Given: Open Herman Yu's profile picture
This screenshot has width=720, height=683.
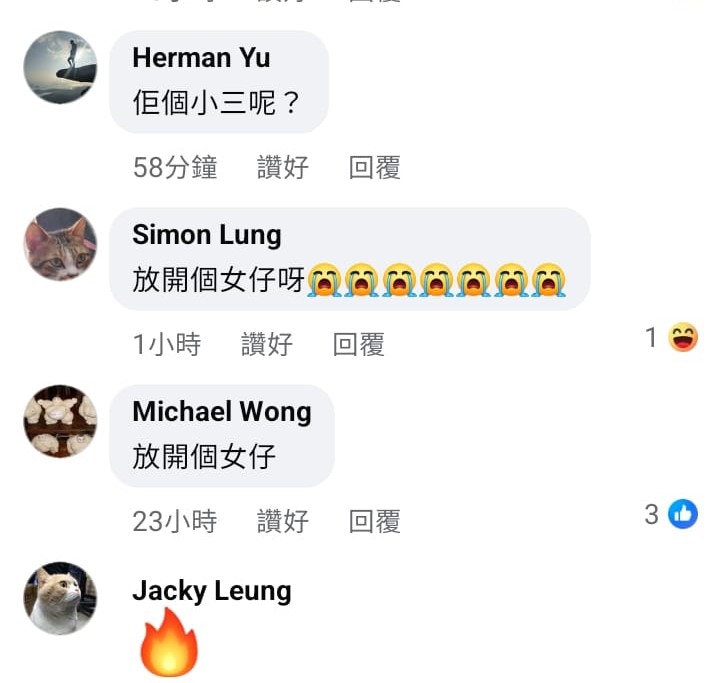Looking at the screenshot, I should (x=61, y=68).
